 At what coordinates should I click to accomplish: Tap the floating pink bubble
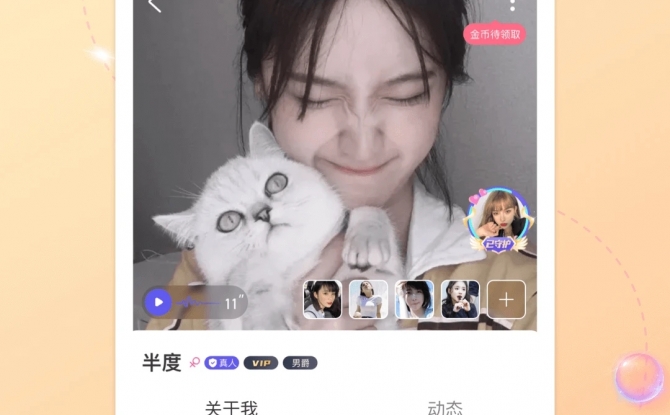tap(637, 377)
